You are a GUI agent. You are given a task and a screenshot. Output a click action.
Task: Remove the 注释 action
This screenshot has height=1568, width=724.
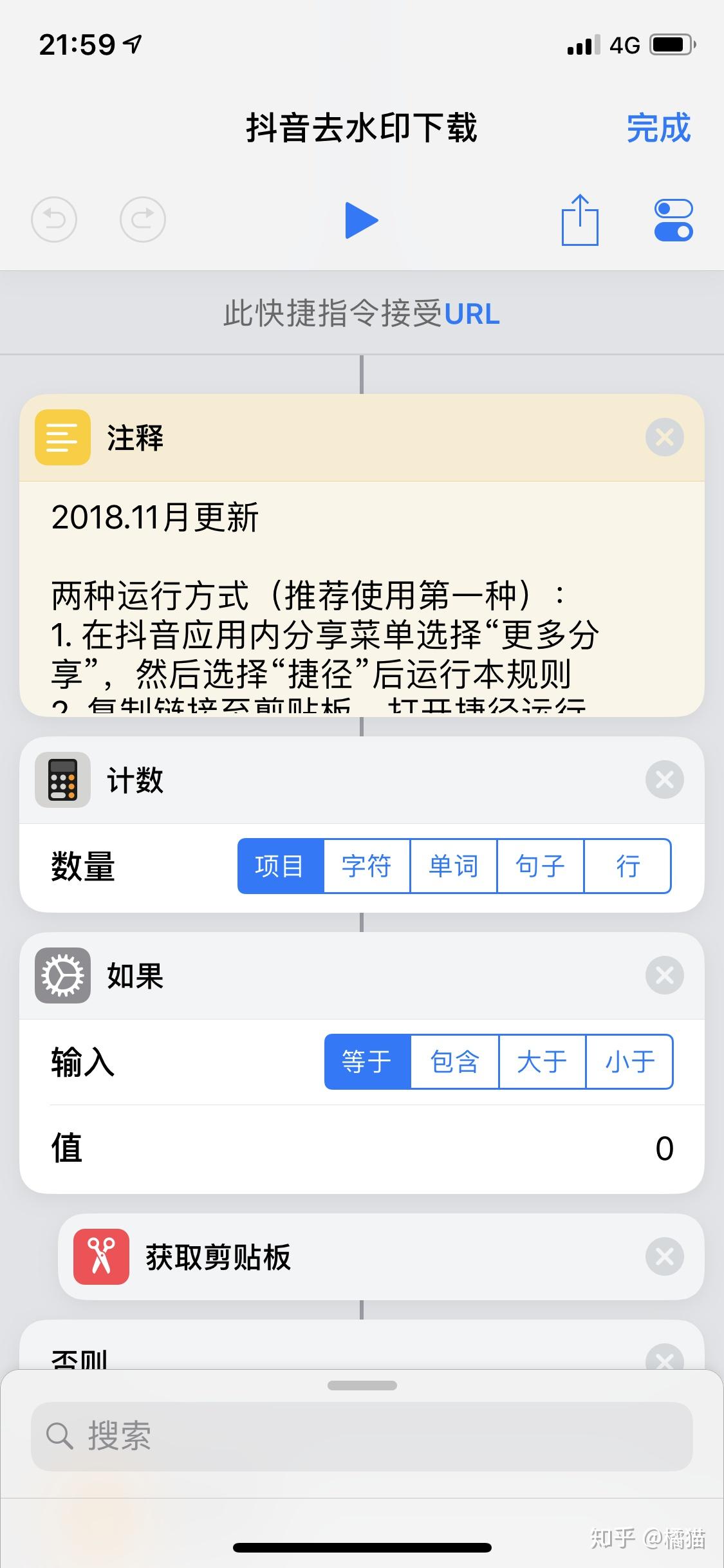[x=664, y=438]
